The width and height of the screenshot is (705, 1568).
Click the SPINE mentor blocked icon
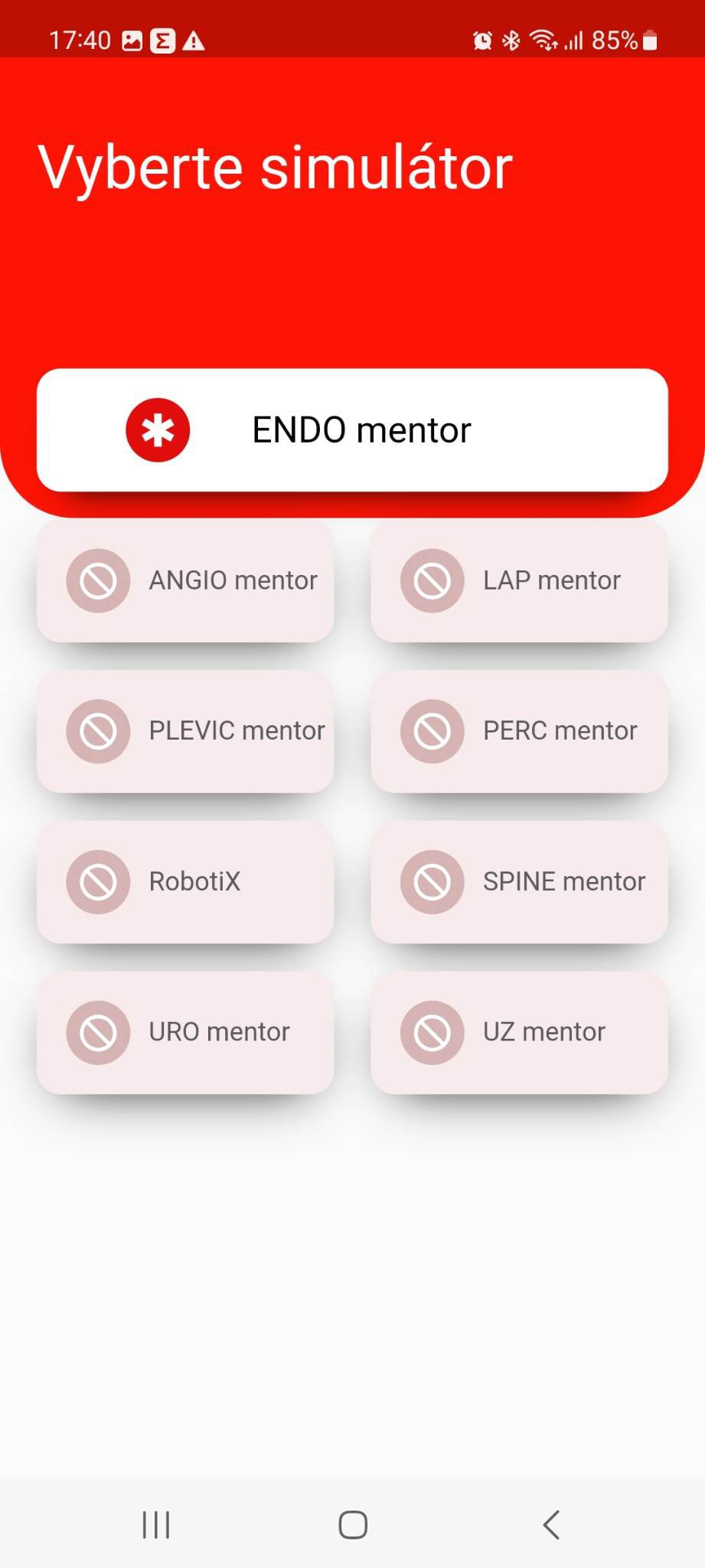[432, 881]
